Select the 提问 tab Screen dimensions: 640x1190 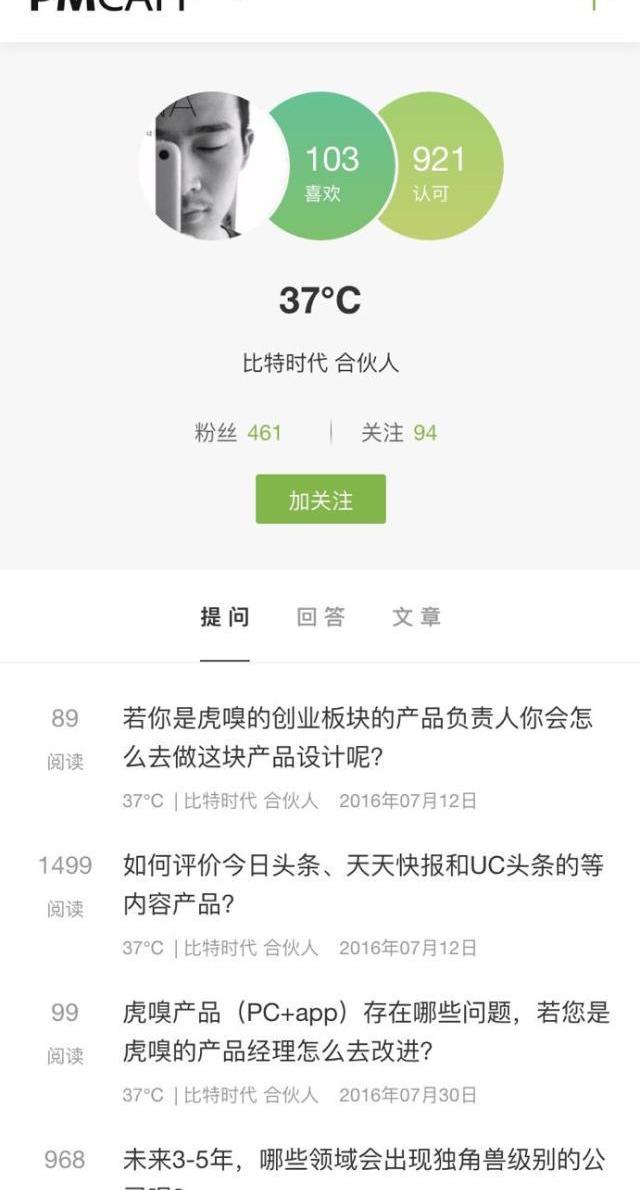(x=225, y=617)
